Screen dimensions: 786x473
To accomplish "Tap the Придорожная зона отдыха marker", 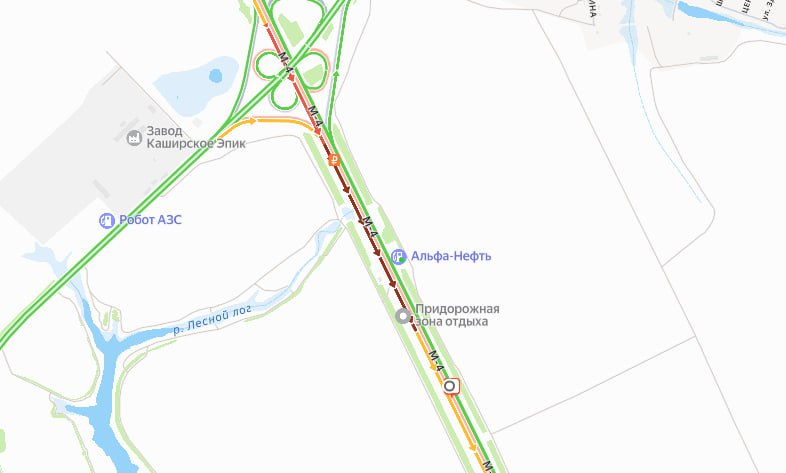I will click(403, 316).
